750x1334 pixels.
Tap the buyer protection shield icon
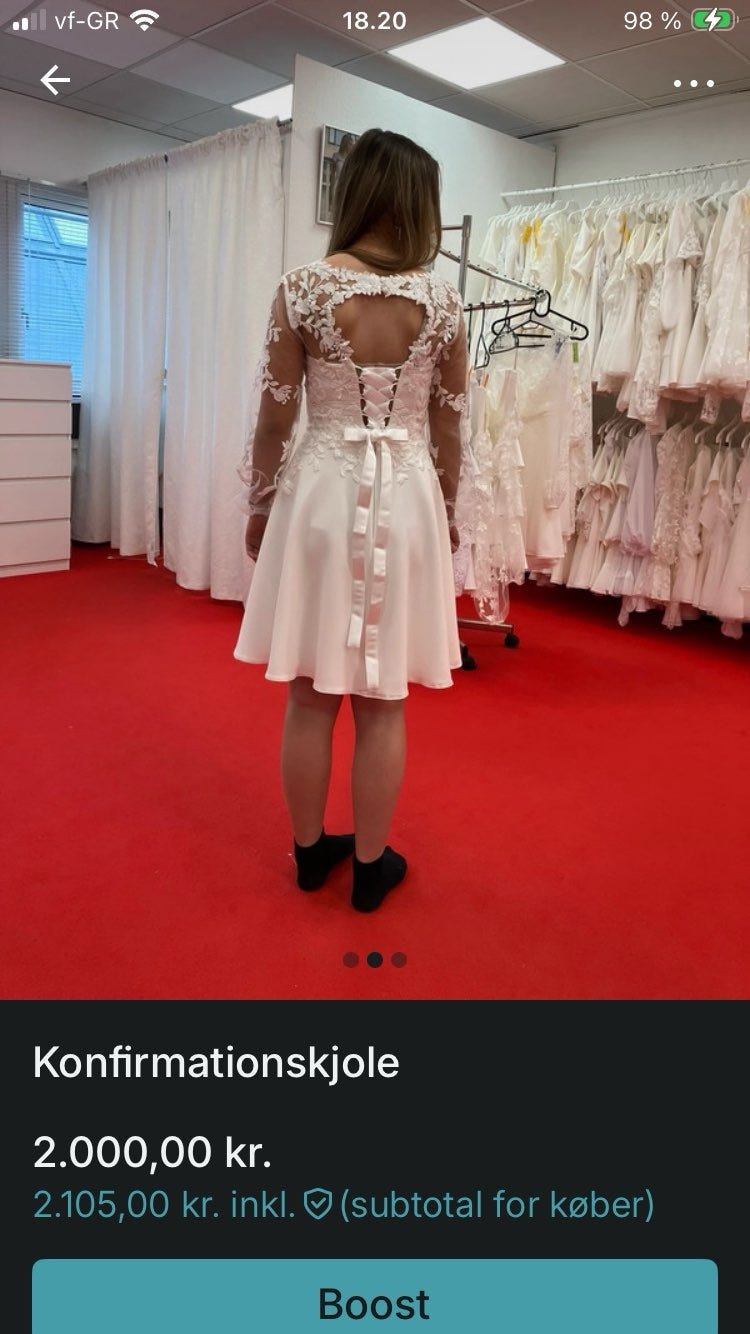(x=317, y=1205)
